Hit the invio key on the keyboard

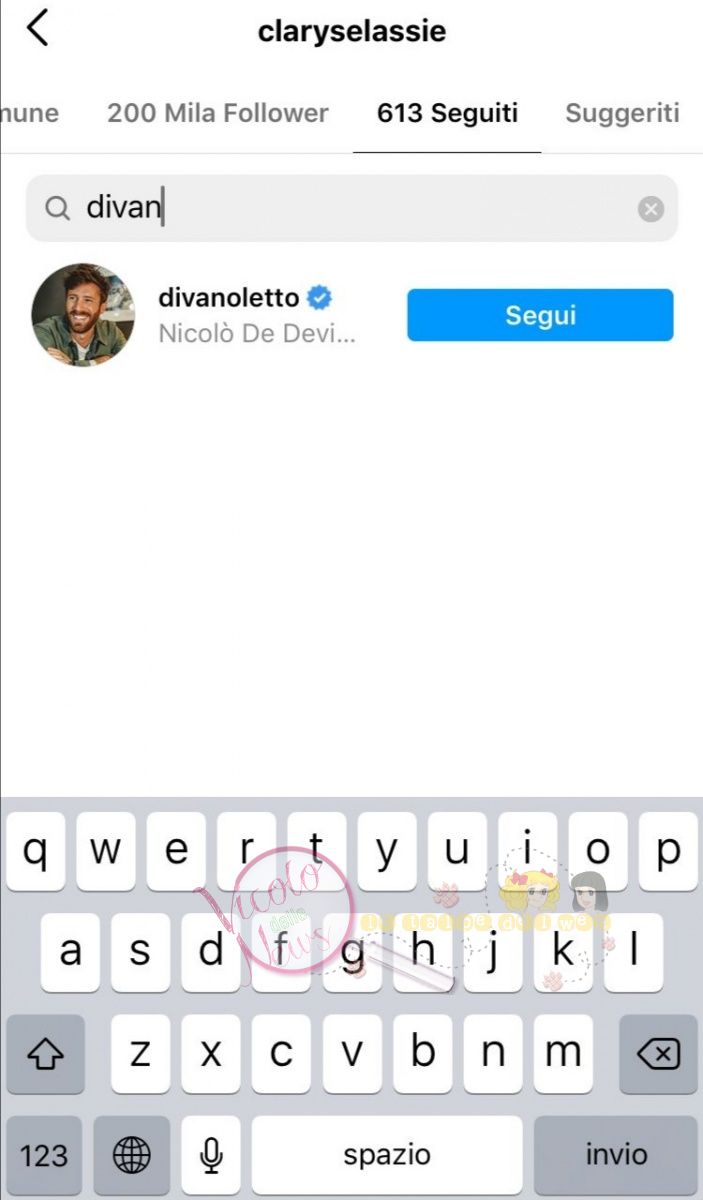[x=616, y=1155]
